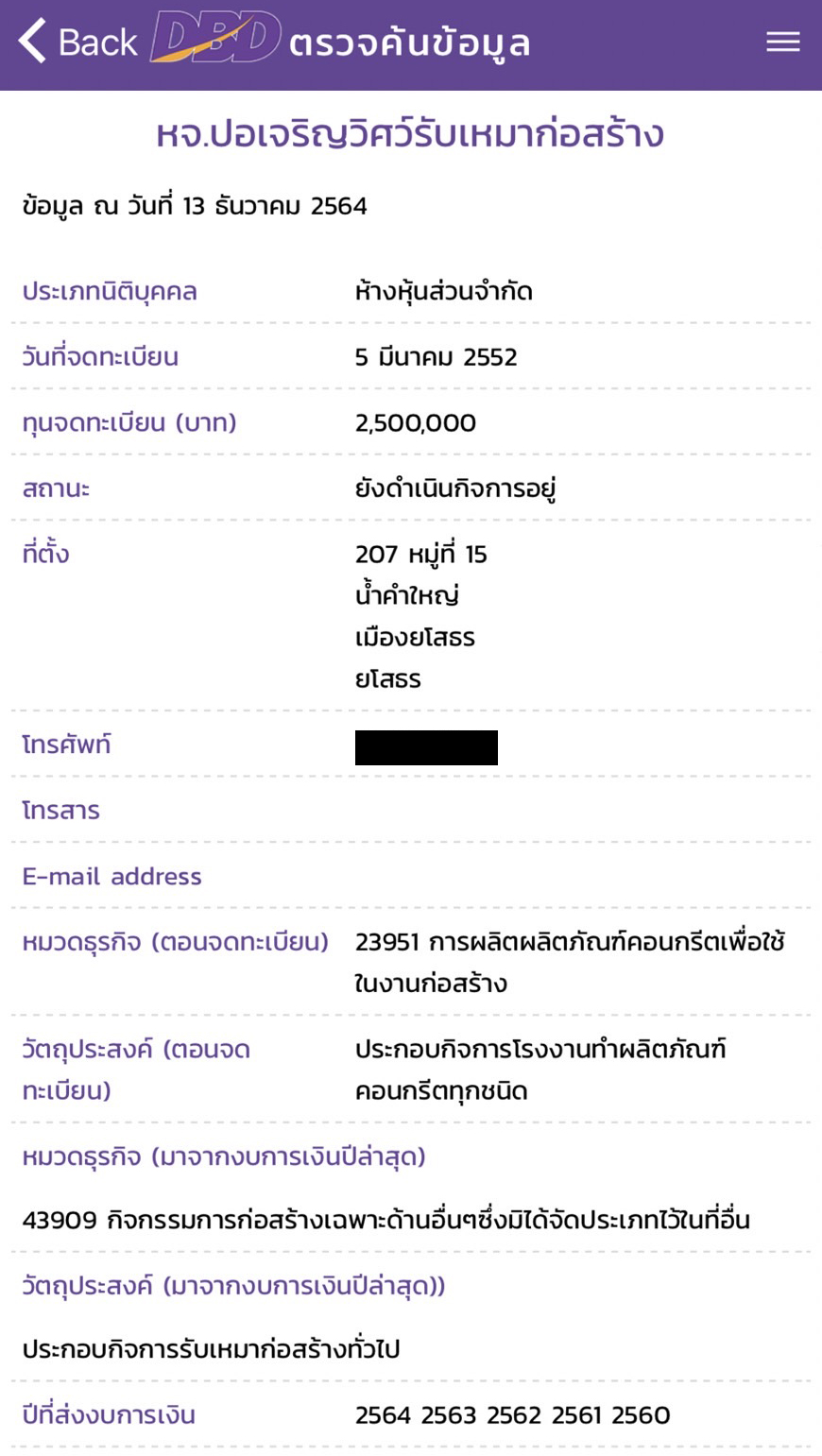Viewport: 822px width, 1456px height.
Task: Open the hamburger menu
Action: click(782, 43)
